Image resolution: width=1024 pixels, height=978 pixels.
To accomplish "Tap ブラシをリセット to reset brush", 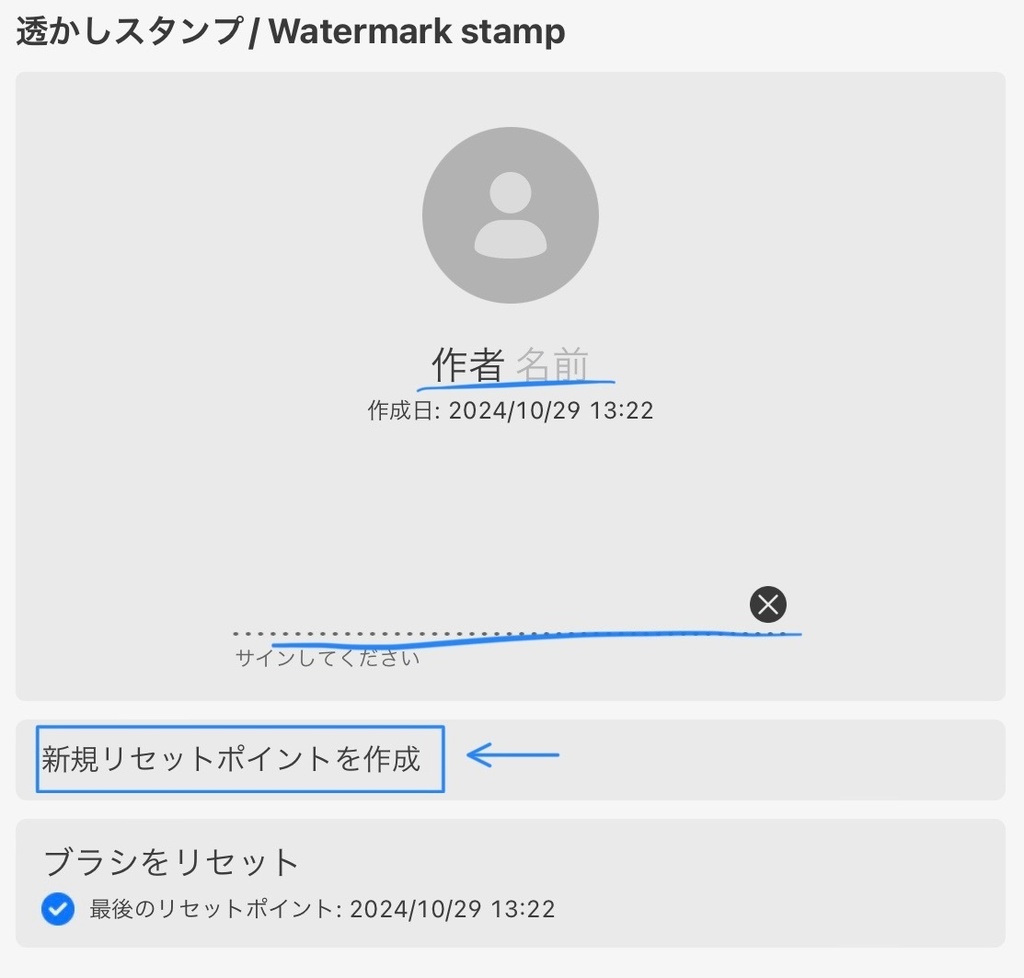I will 171,862.
